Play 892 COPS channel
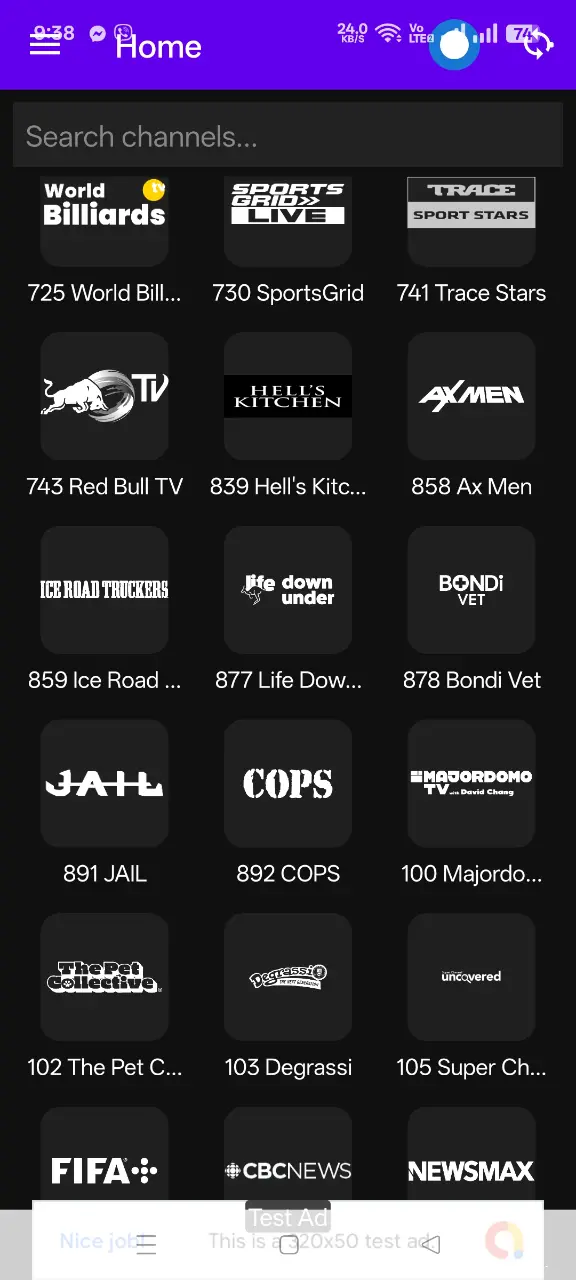 288,803
